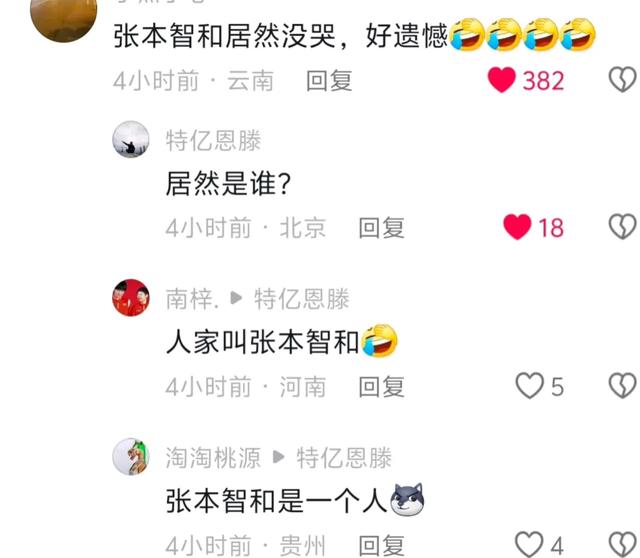Reply to the comment from 云南

tap(329, 80)
